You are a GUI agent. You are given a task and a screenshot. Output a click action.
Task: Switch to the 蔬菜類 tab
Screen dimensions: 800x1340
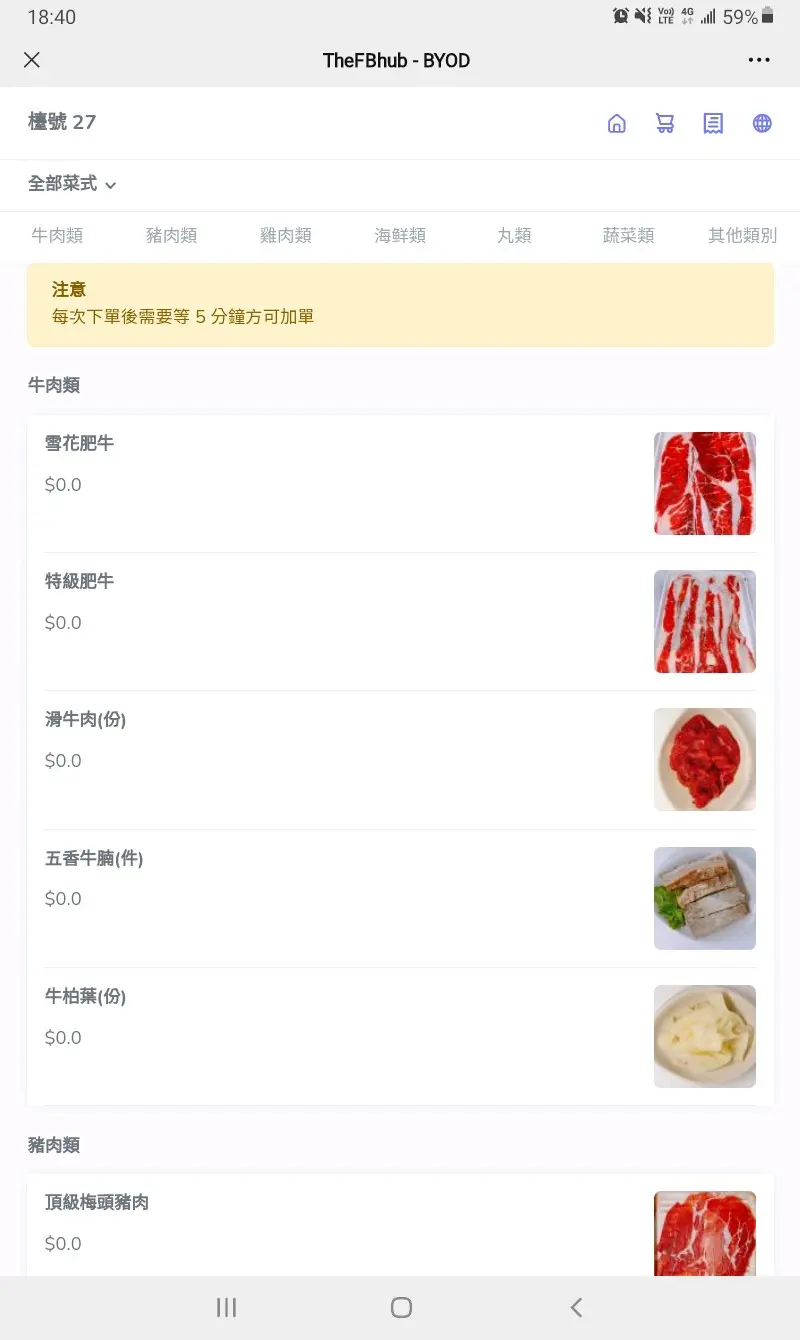(628, 236)
